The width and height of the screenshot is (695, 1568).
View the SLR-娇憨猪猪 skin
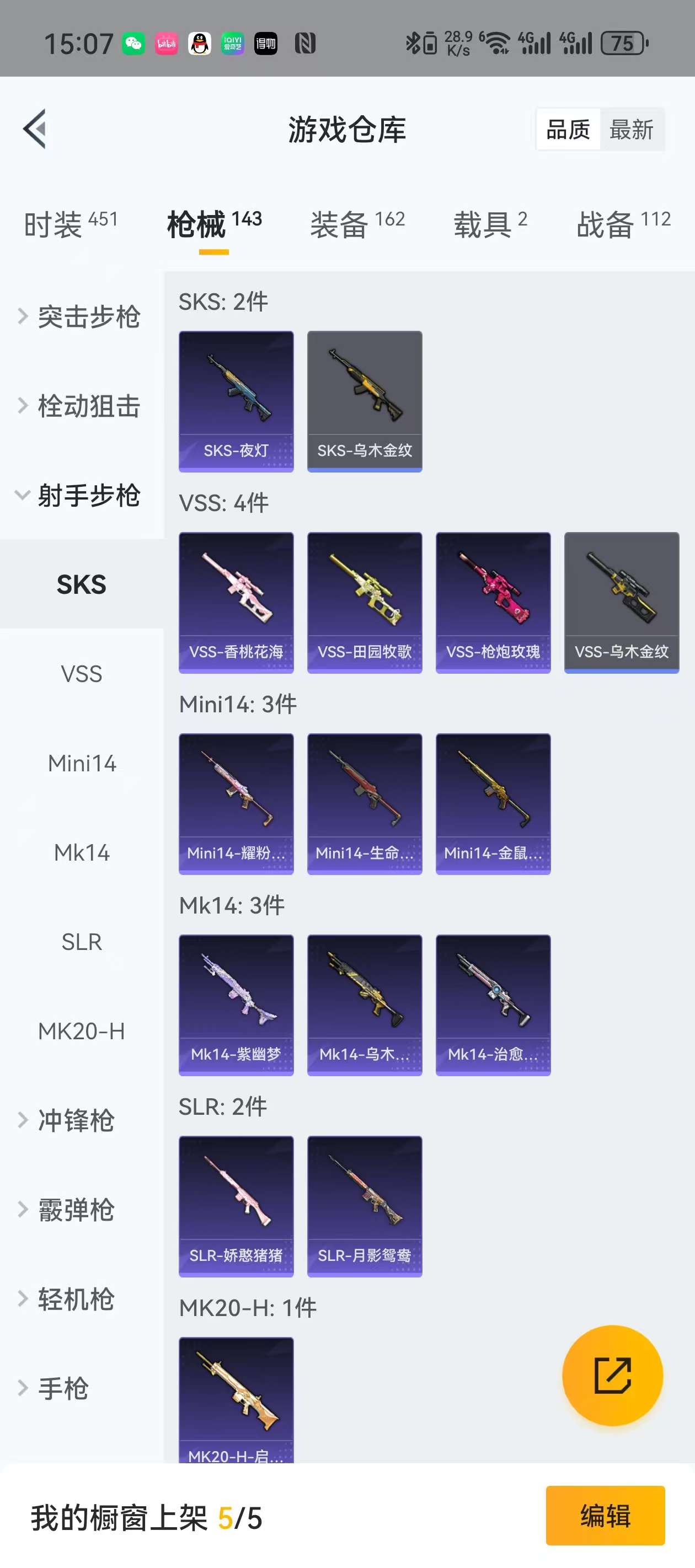236,1206
